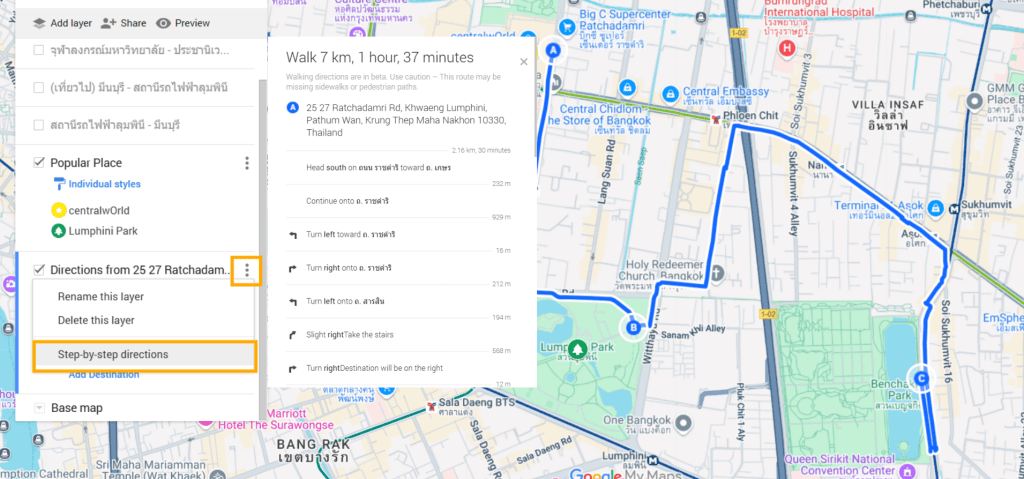The height and width of the screenshot is (479, 1024).
Task: Tick the สถานีรถไฟฟ้าลุมพินี - มีนบุรี layer checkbox
Action: pyautogui.click(x=38, y=125)
